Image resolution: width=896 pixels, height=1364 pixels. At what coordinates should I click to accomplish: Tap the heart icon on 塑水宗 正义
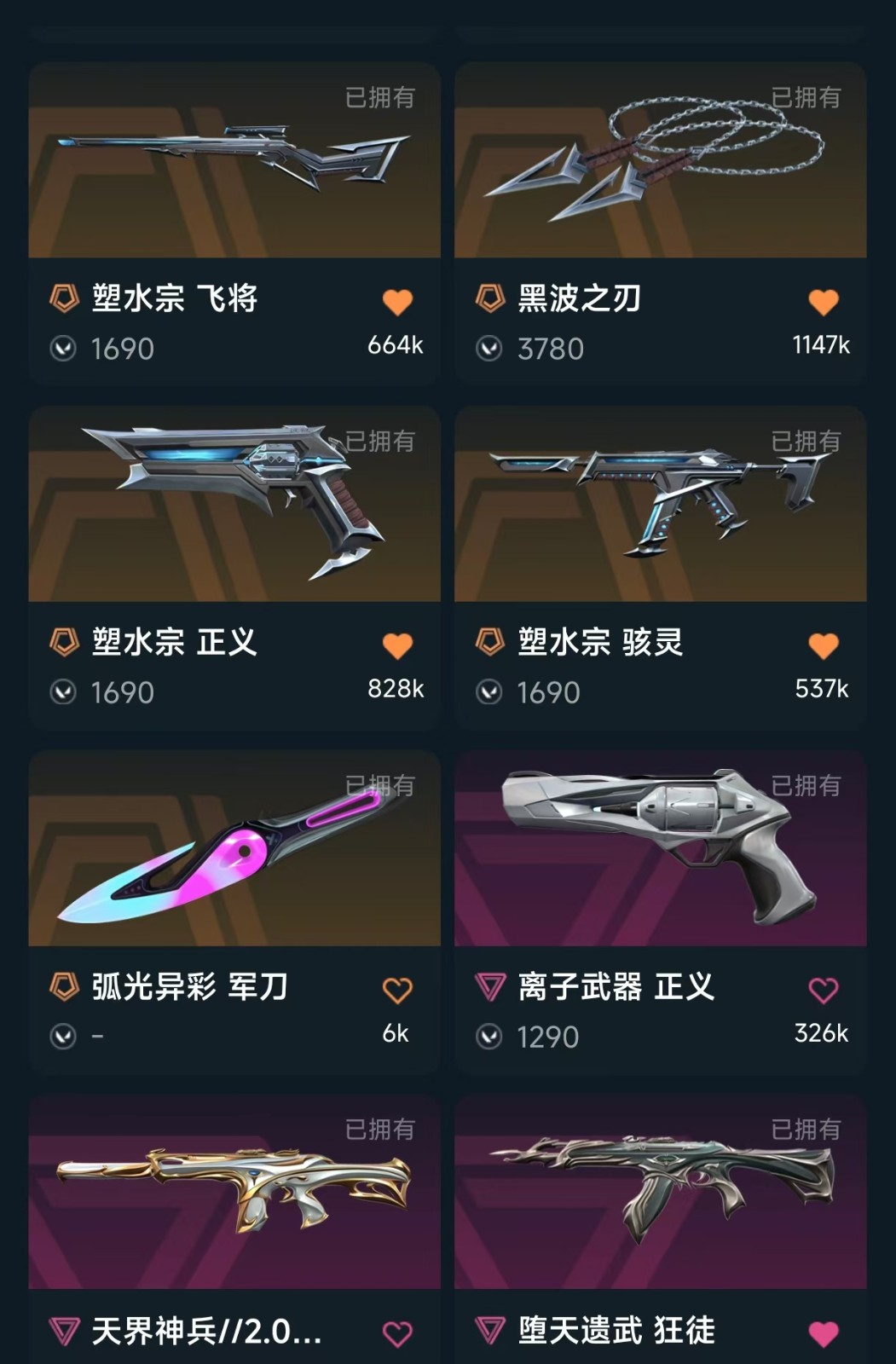(x=397, y=645)
